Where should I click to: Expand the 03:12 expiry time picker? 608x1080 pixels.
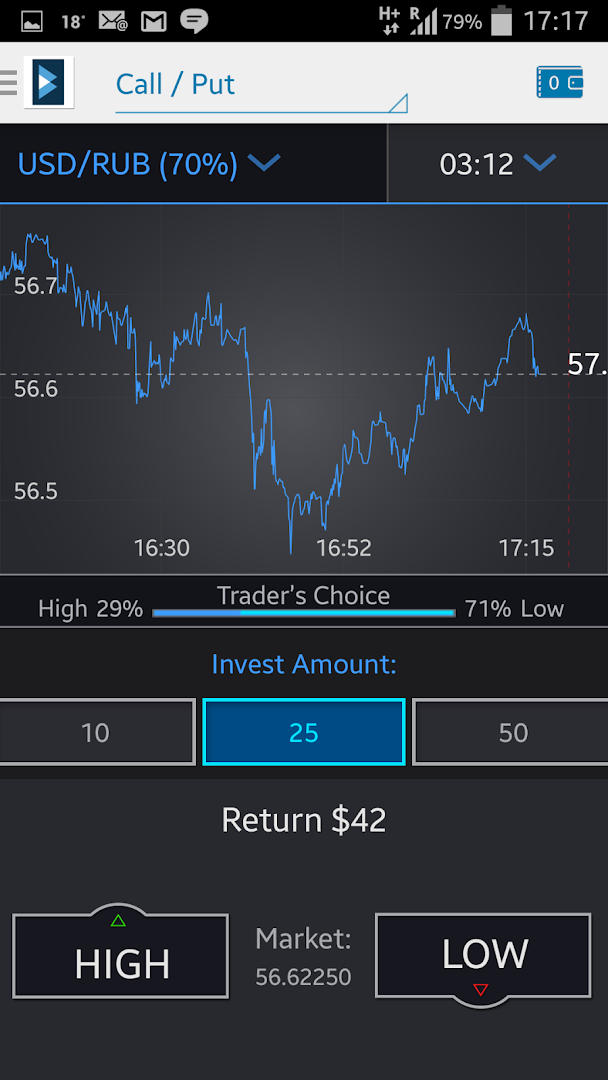pyautogui.click(x=497, y=163)
